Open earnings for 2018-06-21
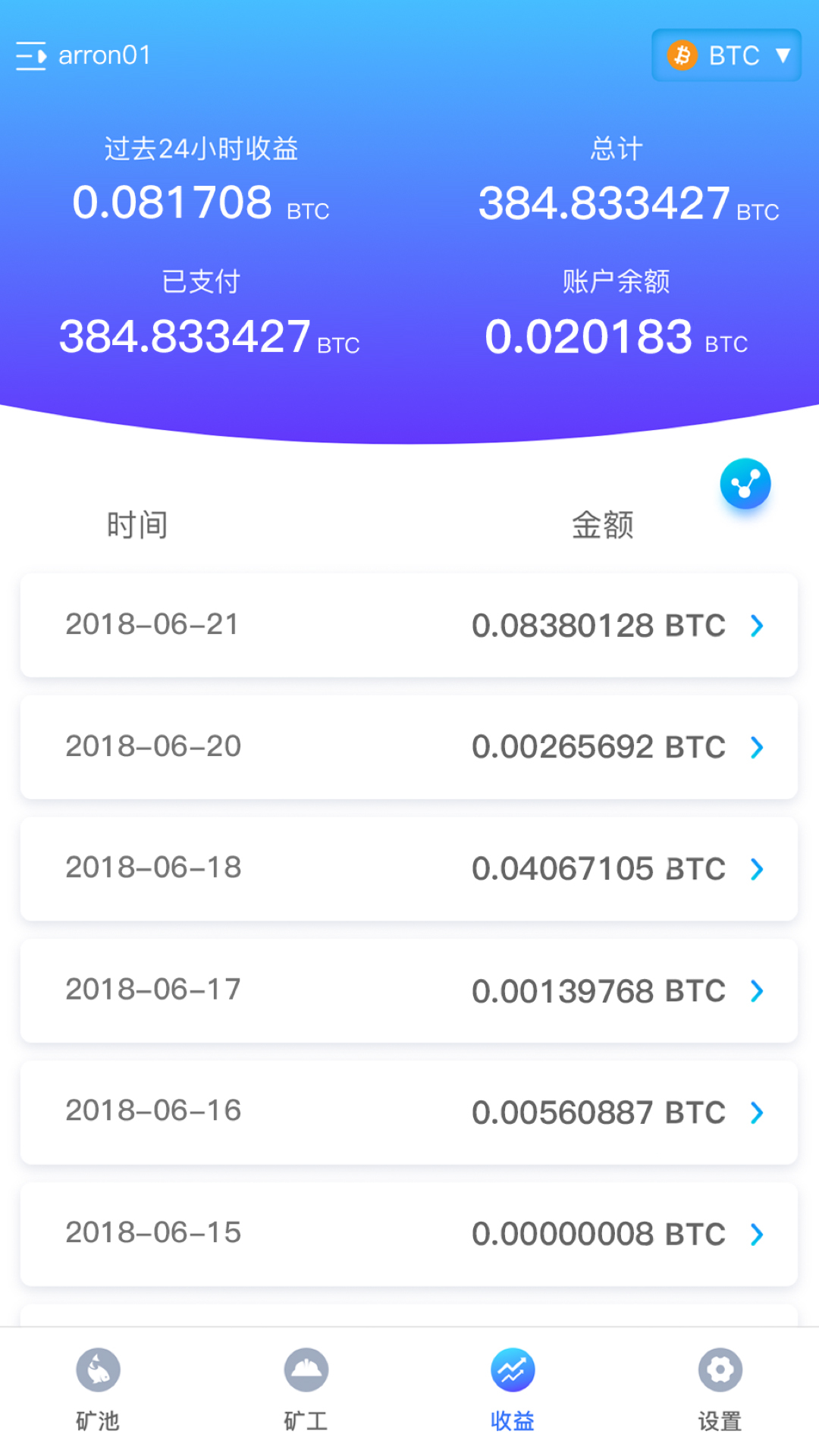 409,626
